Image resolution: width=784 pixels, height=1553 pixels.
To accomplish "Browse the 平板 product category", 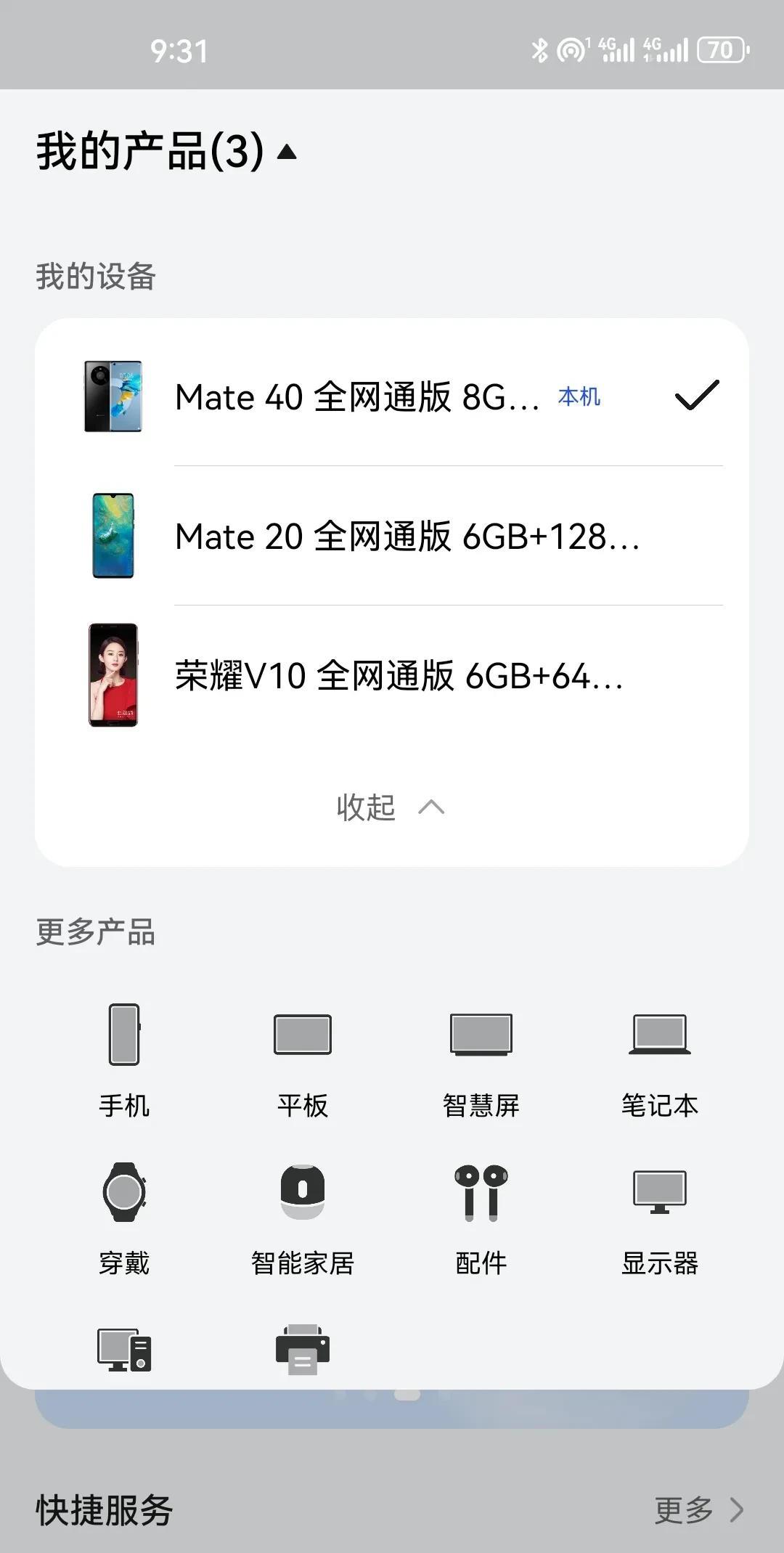I will pos(303,1060).
